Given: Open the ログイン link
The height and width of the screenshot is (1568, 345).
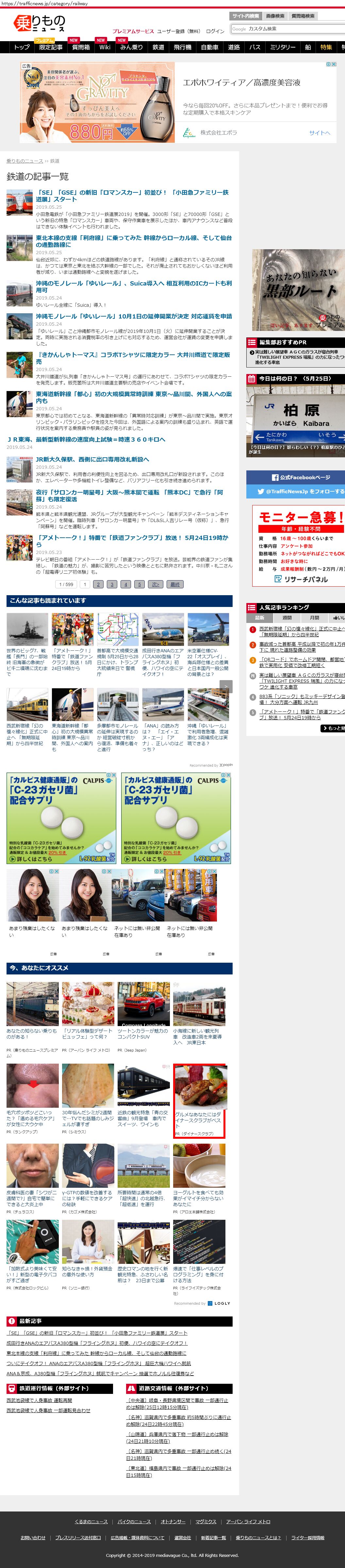Looking at the screenshot, I should click(x=215, y=31).
